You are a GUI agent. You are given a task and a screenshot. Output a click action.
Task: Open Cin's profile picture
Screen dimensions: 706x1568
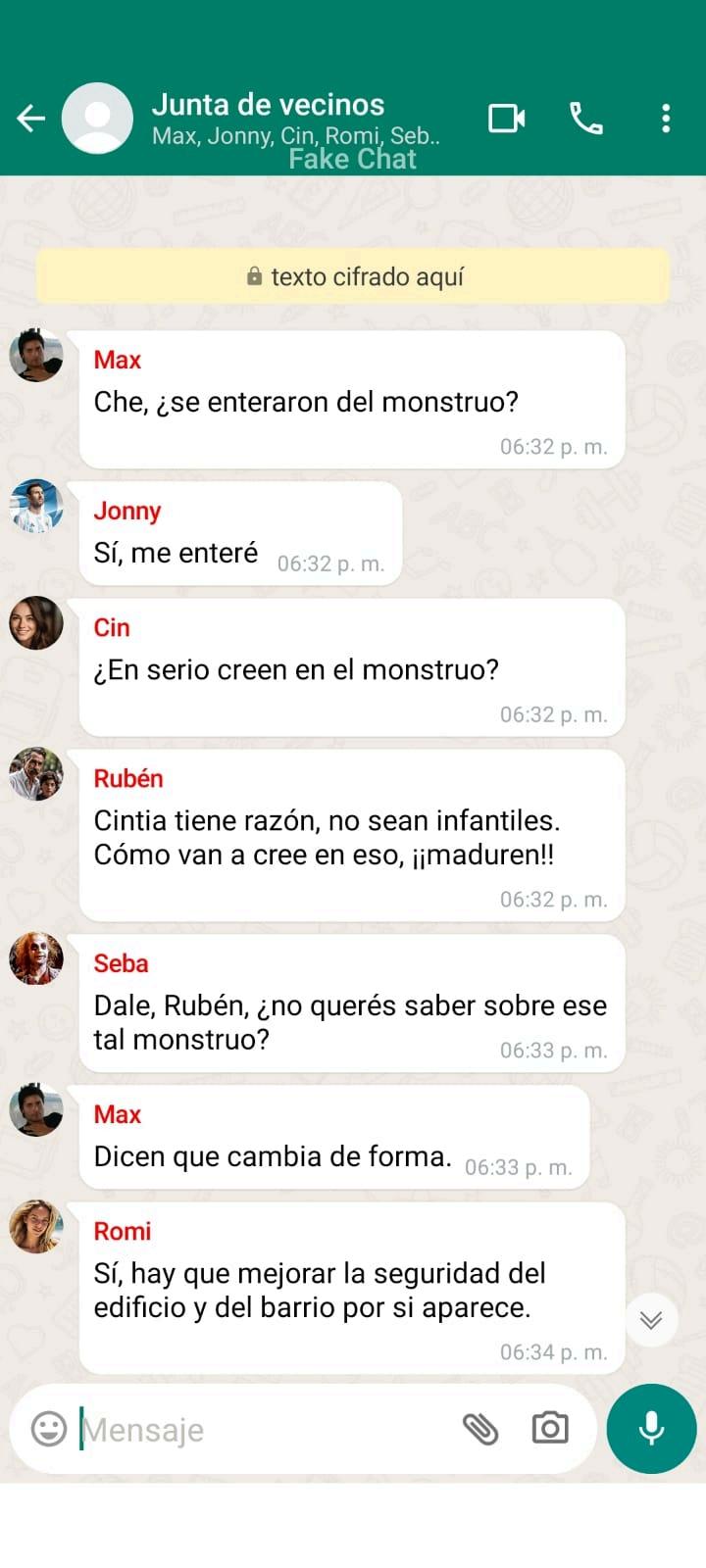[x=36, y=623]
